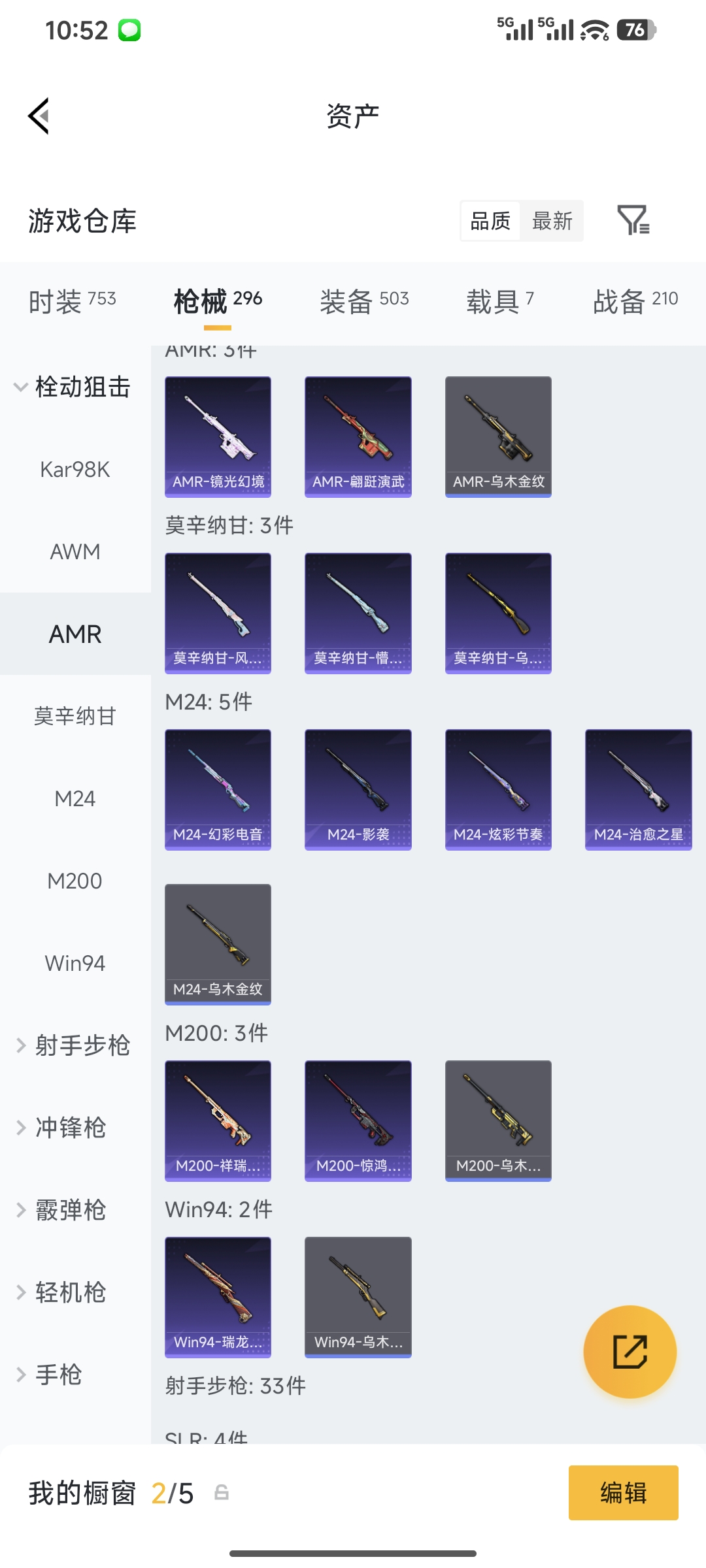
Task: Tap the 编辑 button
Action: 623,1494
